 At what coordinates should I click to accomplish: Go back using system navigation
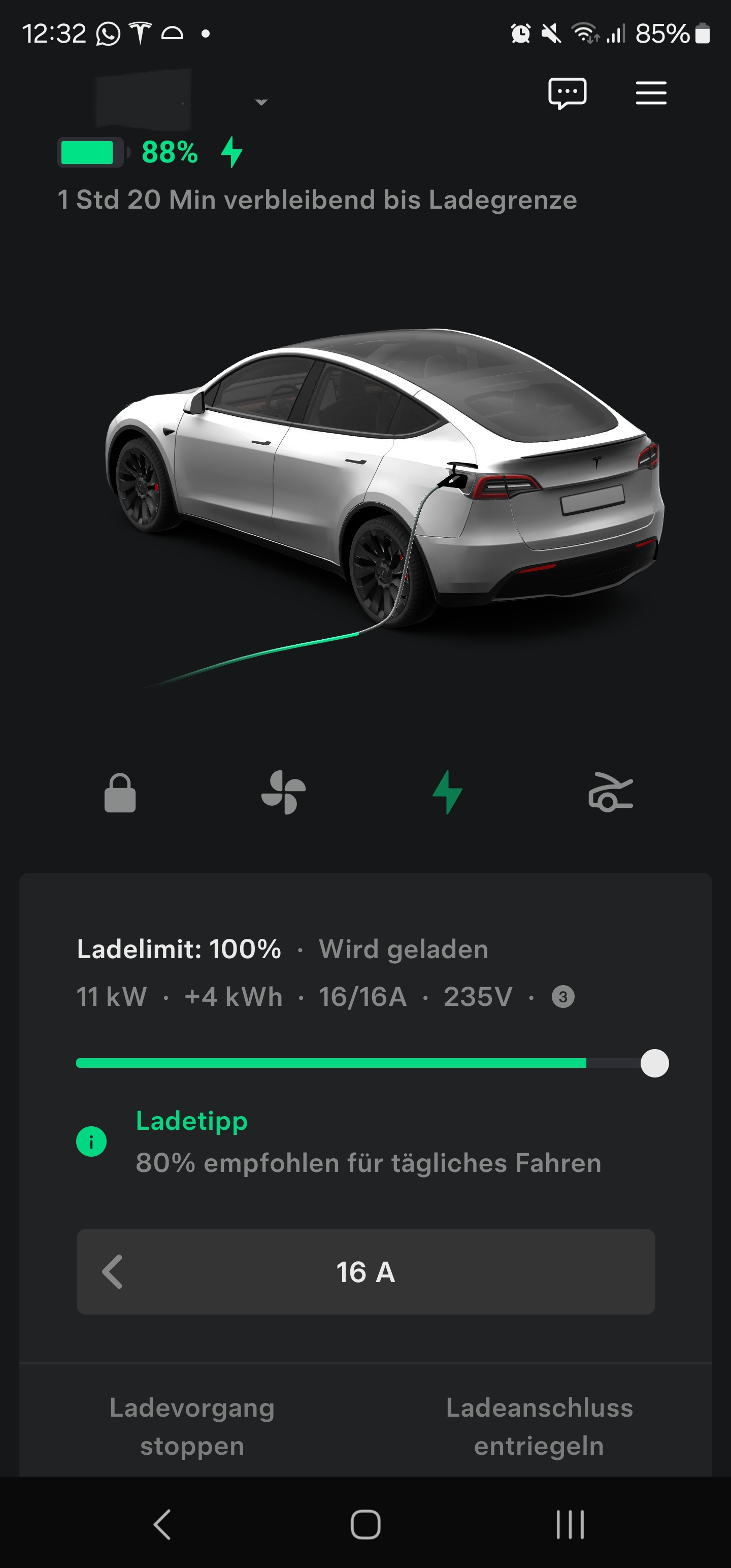(x=162, y=1524)
